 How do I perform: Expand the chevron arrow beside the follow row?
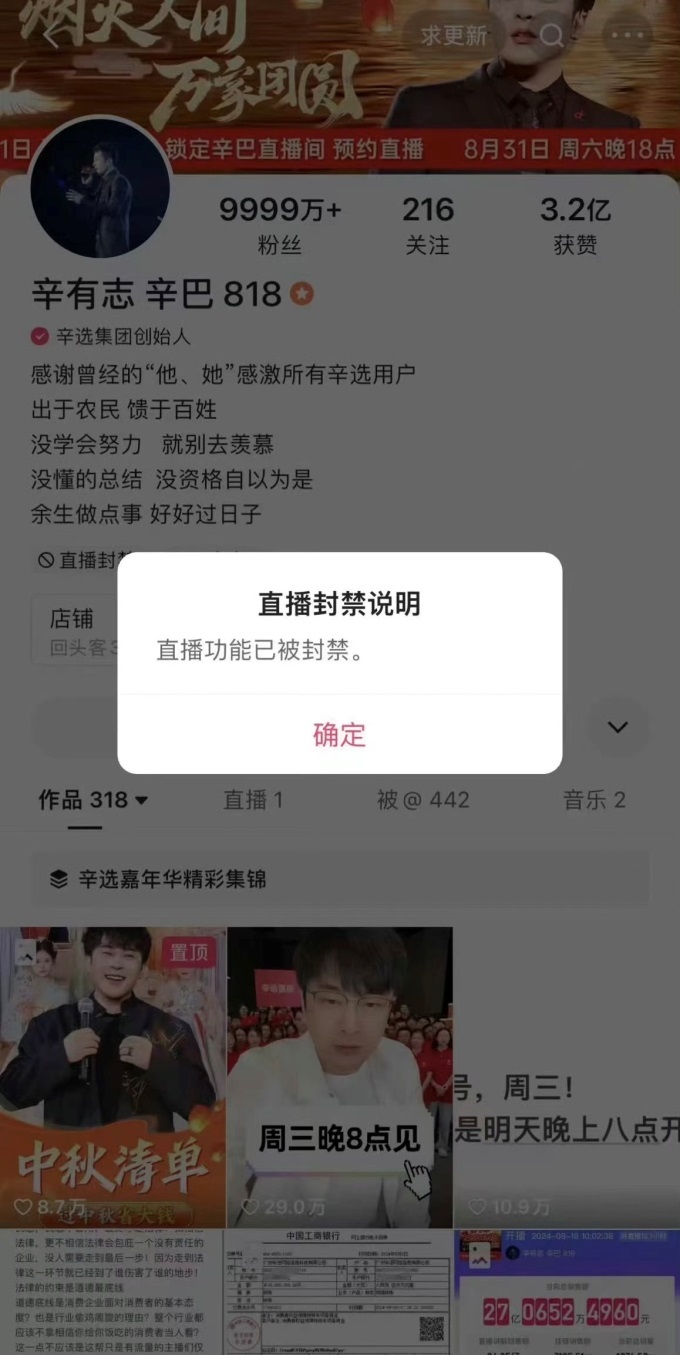tap(617, 727)
